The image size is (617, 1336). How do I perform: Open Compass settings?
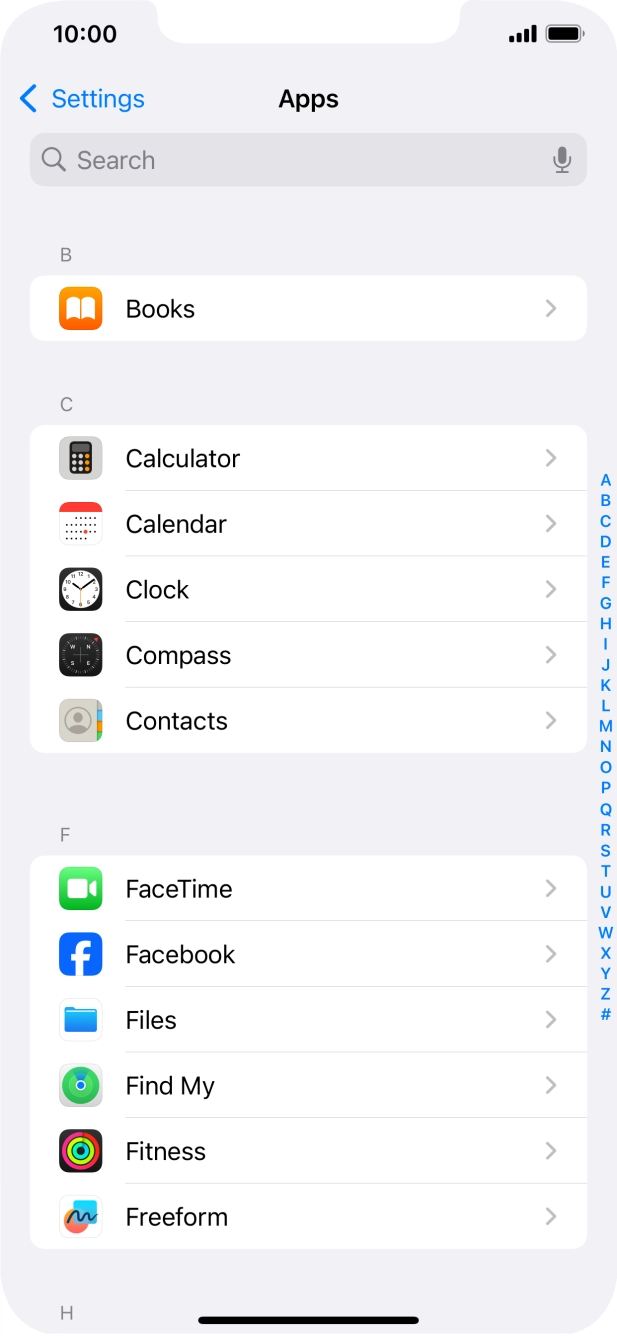coord(308,656)
